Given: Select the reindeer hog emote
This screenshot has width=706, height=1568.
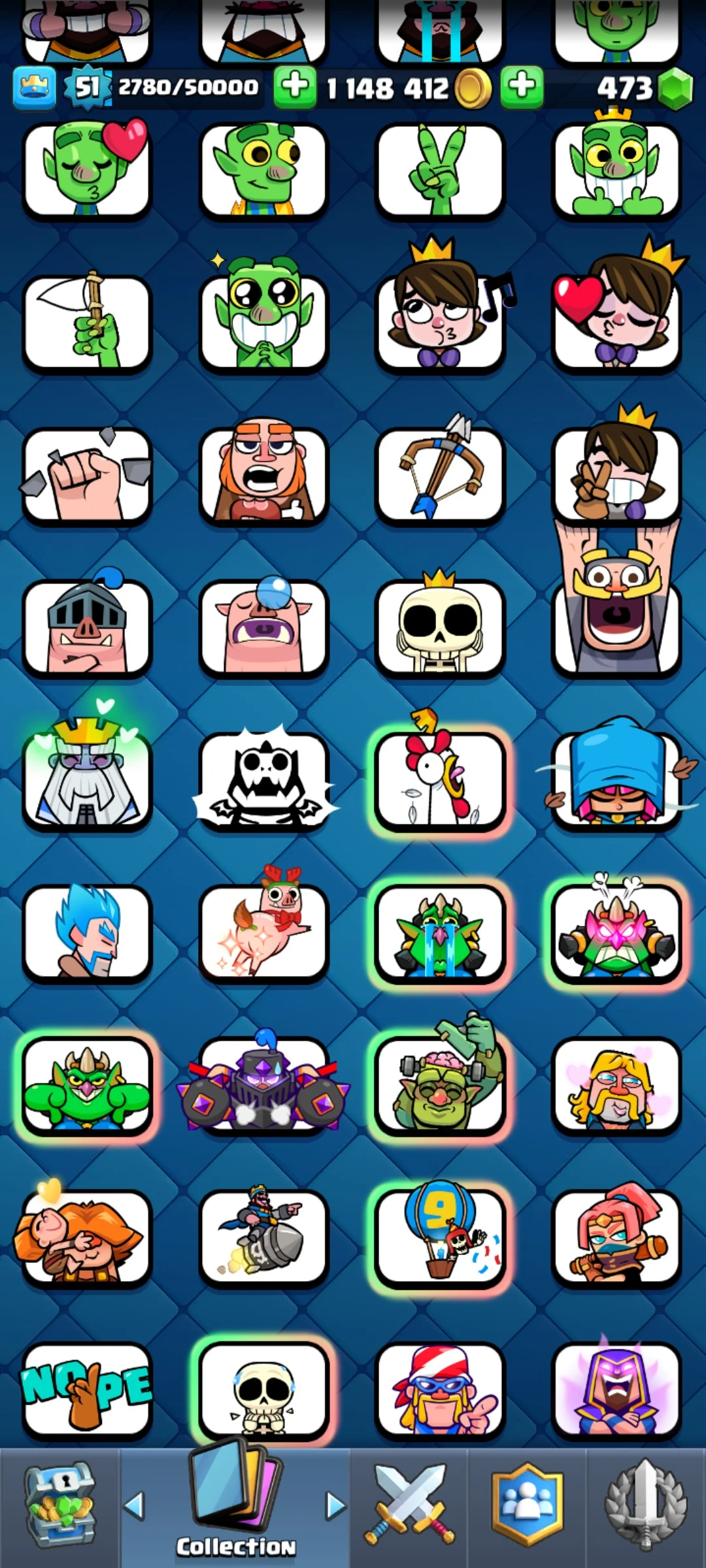Looking at the screenshot, I should (x=263, y=932).
